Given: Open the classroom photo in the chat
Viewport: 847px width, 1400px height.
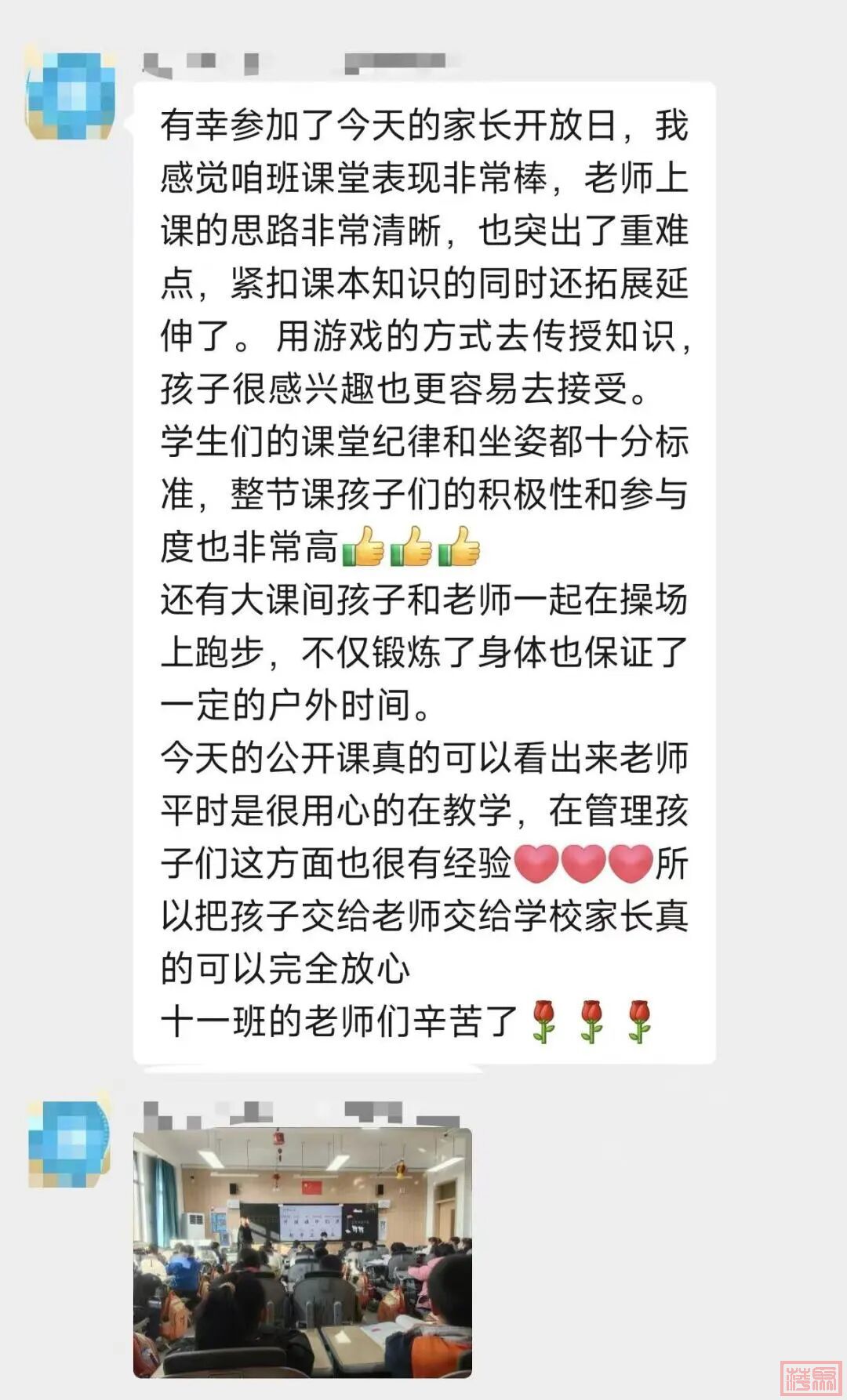Looking at the screenshot, I should click(x=303, y=1253).
